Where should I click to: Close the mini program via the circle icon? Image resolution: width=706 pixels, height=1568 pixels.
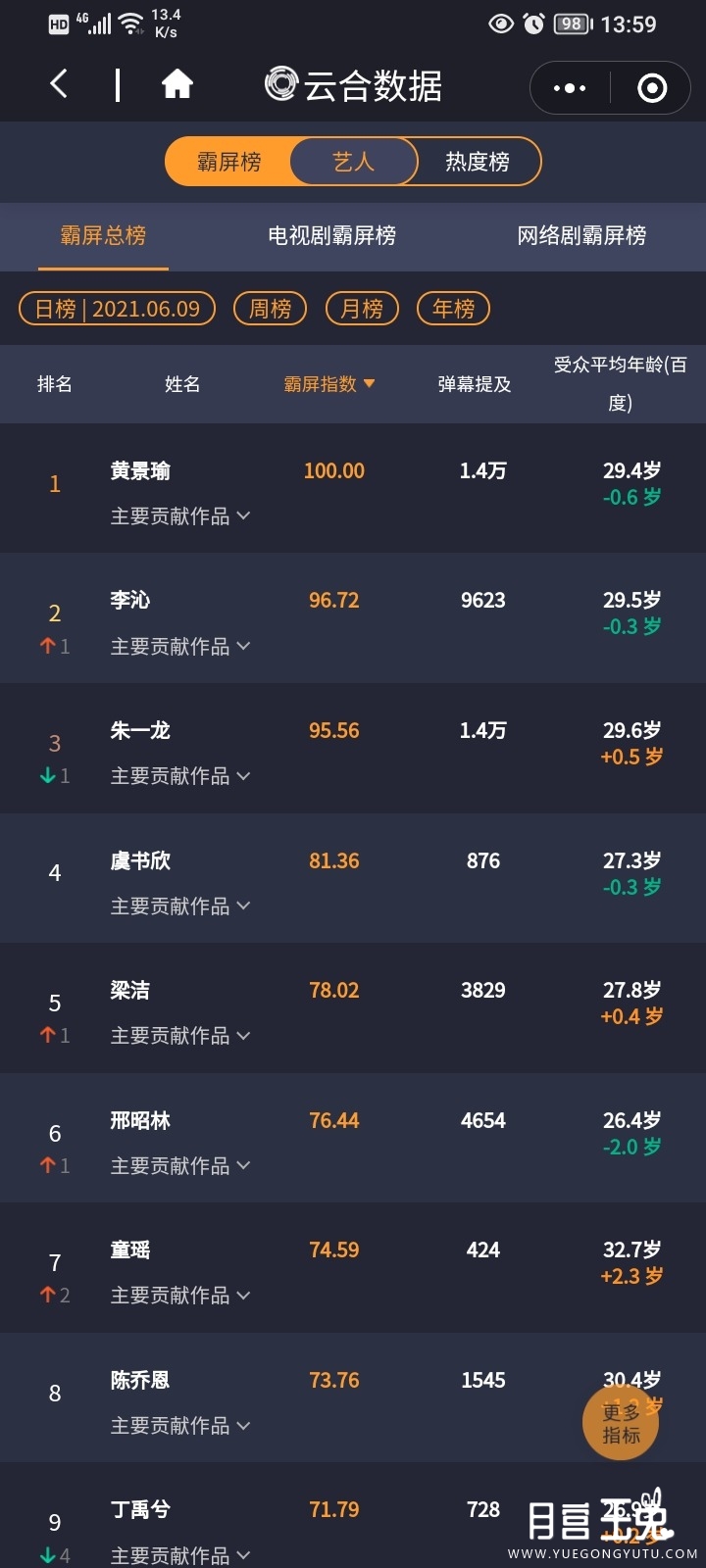(652, 88)
